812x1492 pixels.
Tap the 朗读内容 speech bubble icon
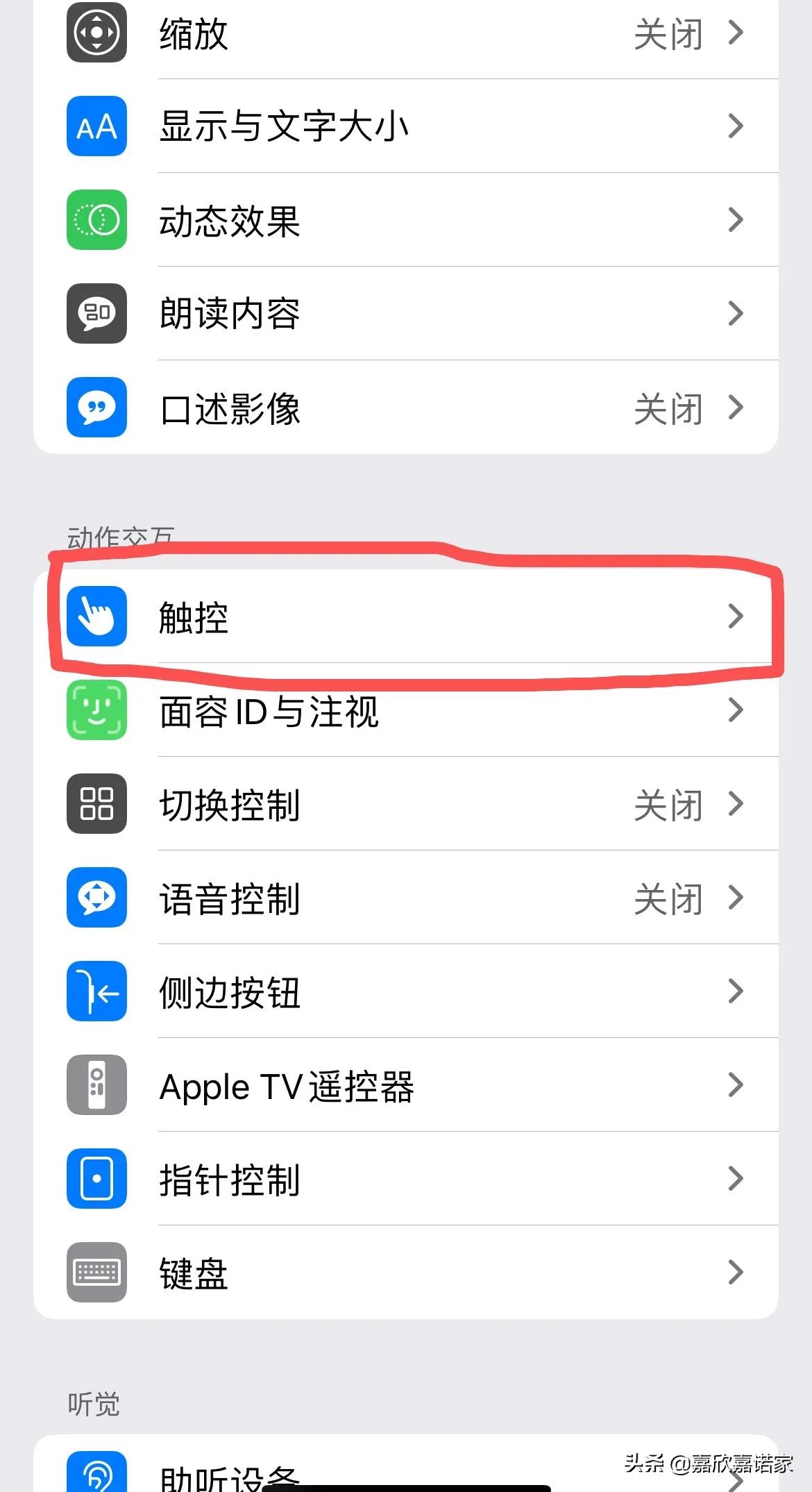(x=96, y=314)
